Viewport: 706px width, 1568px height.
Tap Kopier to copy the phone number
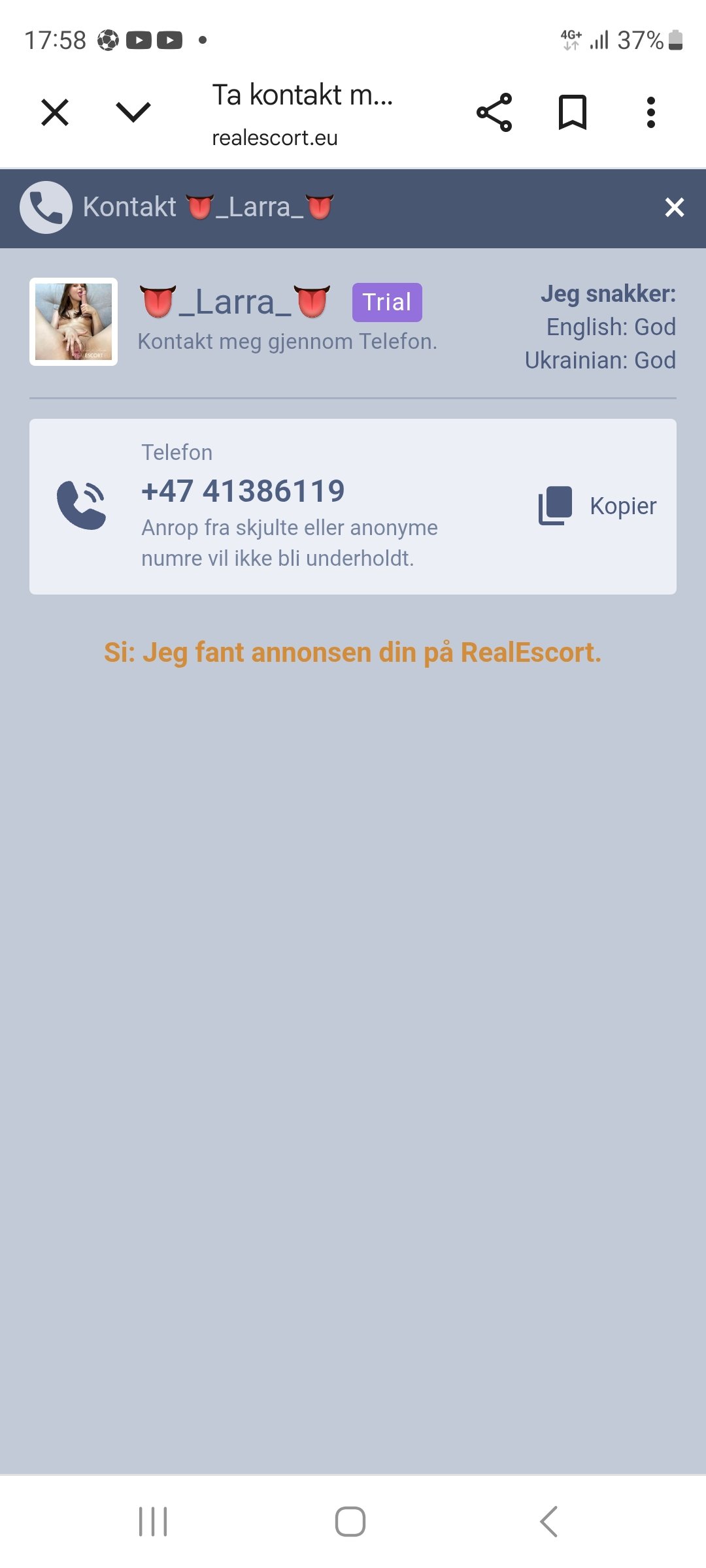point(598,506)
